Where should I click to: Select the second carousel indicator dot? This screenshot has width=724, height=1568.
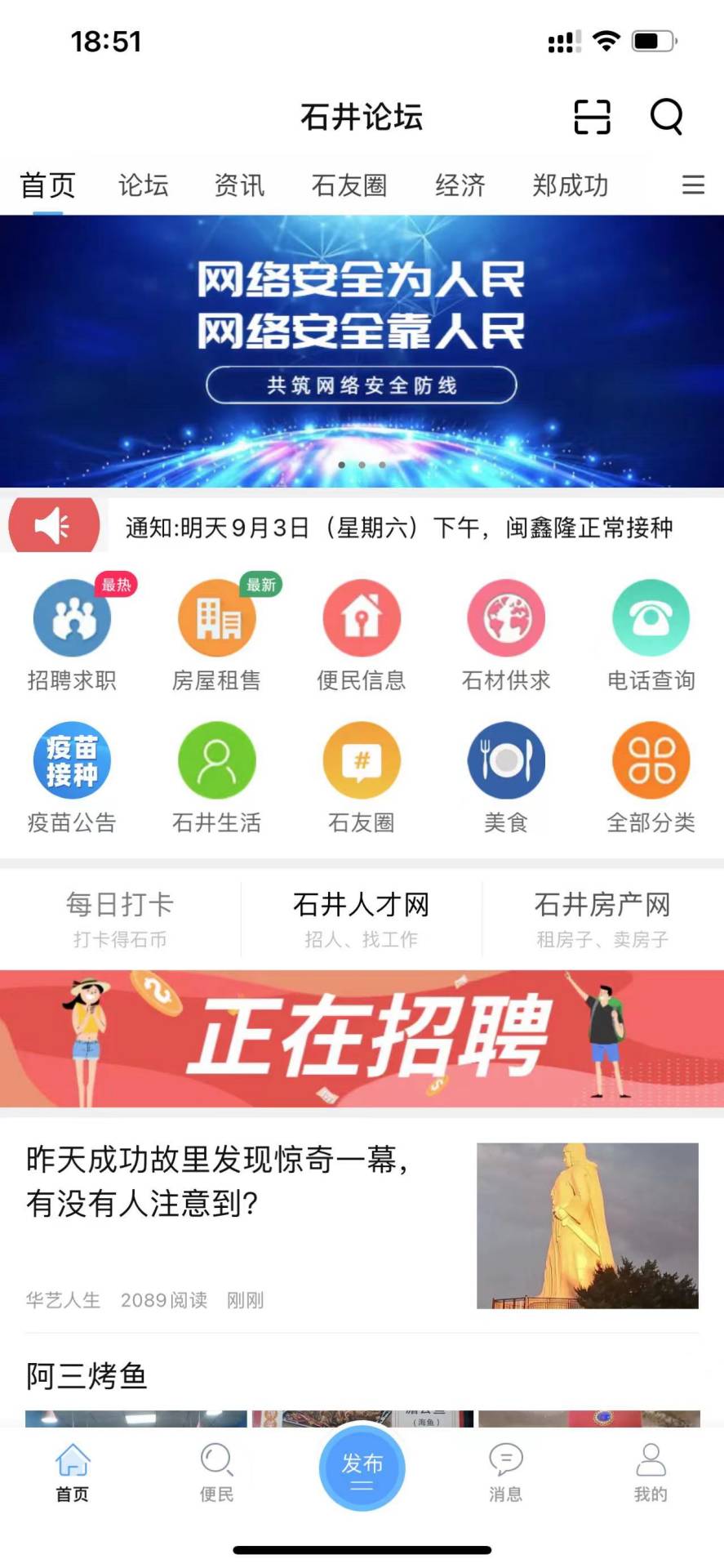362,464
